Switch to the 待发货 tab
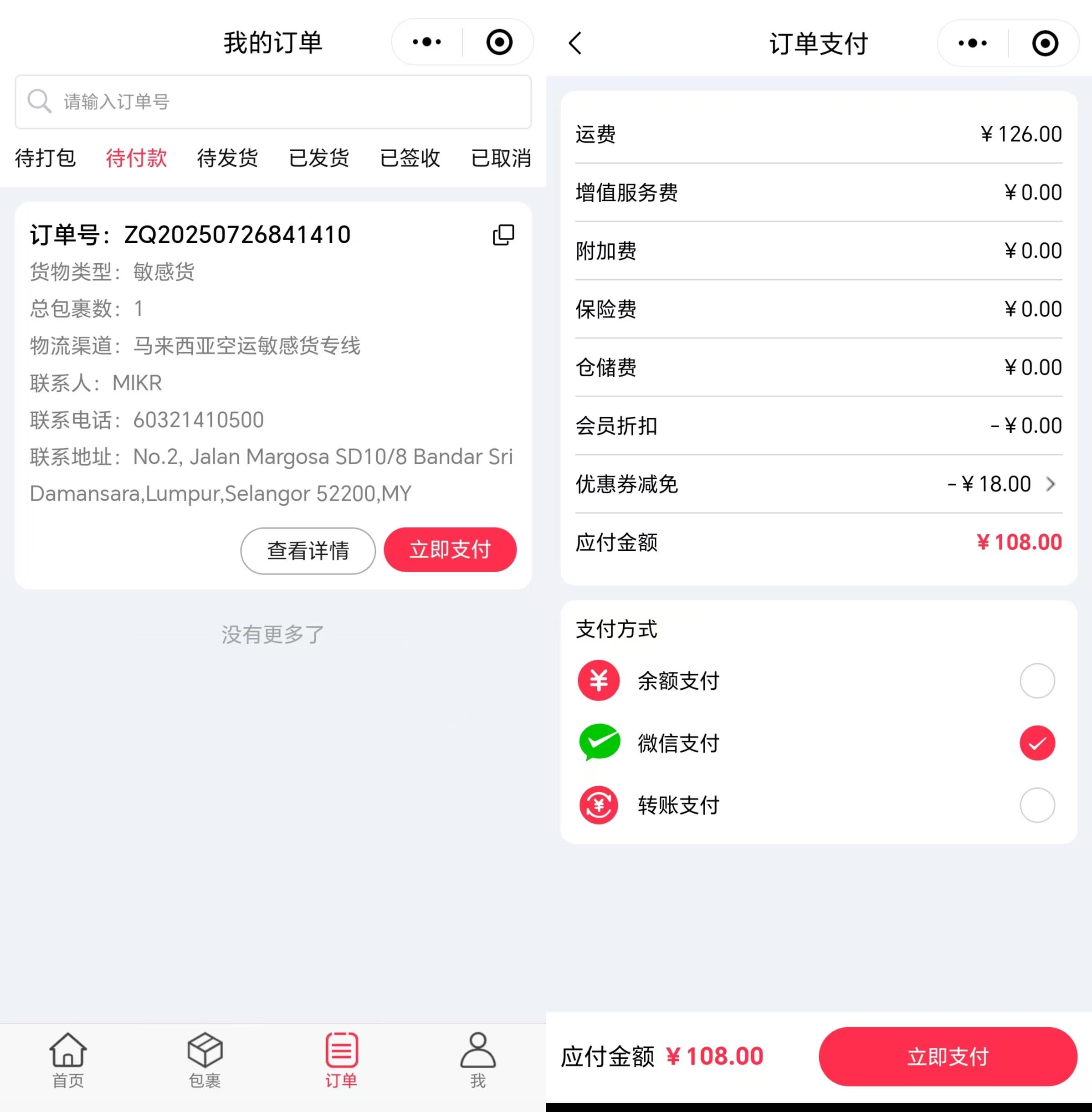Screen dimensions: 1092x1112 point(228,158)
